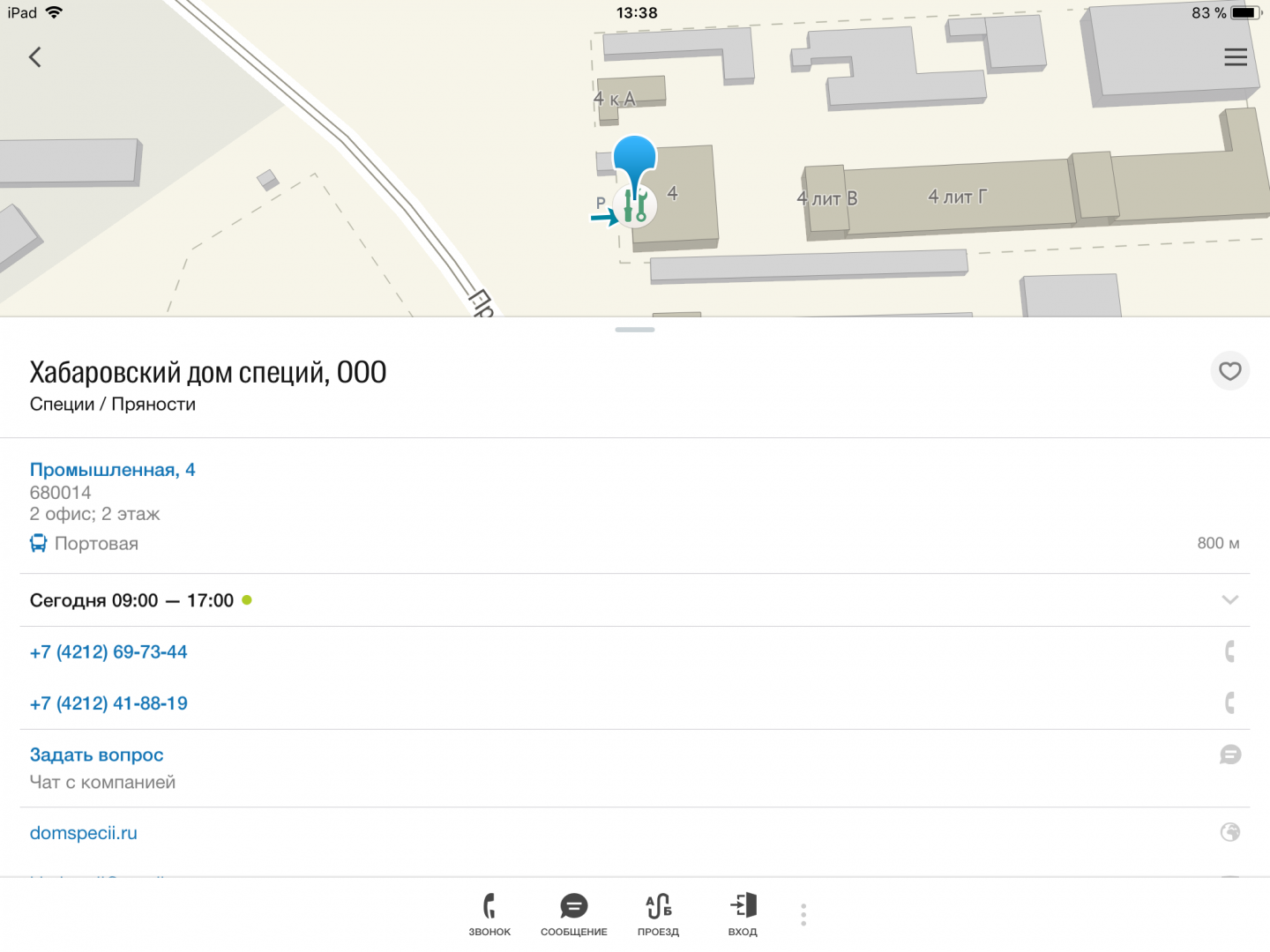Show the building entrance via Вход

(x=743, y=914)
